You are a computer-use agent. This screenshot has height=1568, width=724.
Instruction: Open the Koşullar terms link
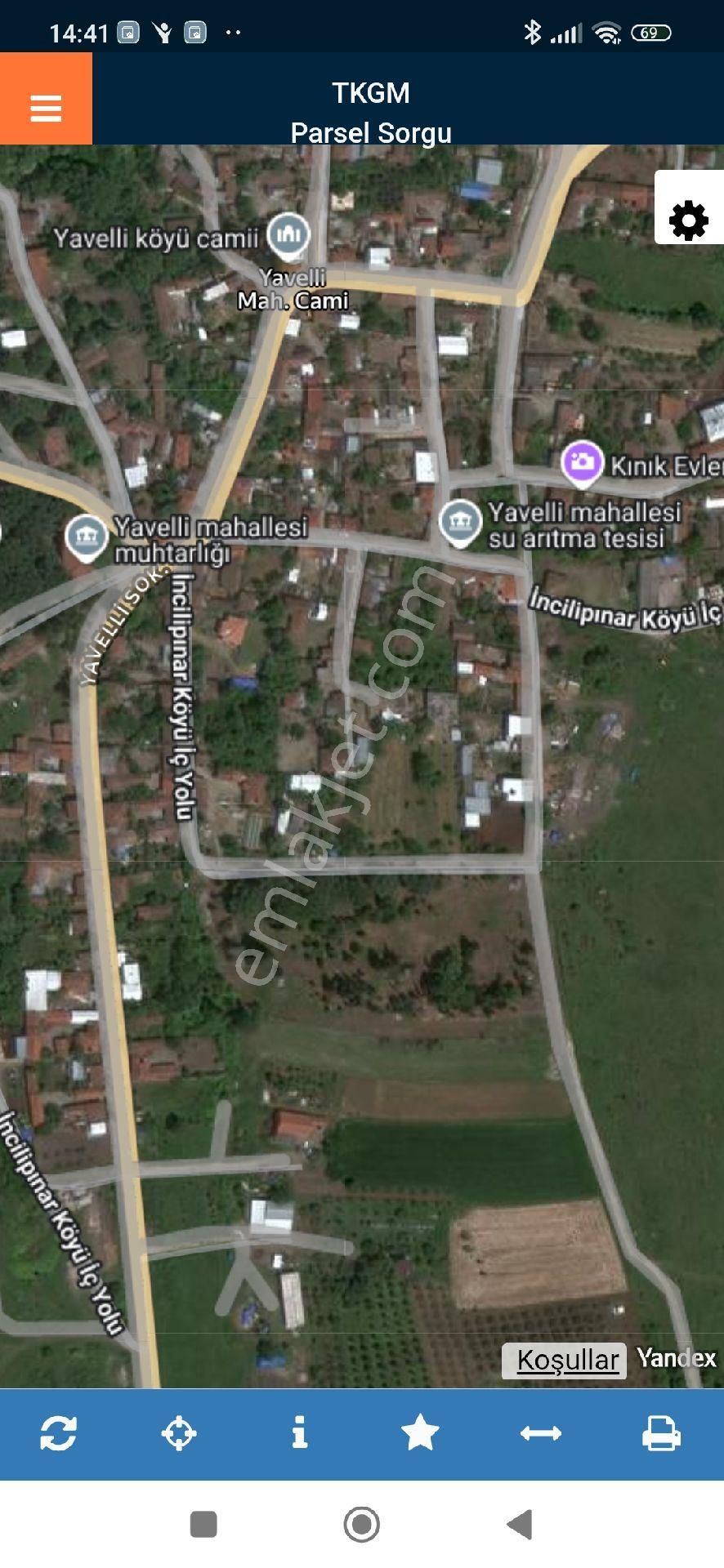(x=567, y=1361)
